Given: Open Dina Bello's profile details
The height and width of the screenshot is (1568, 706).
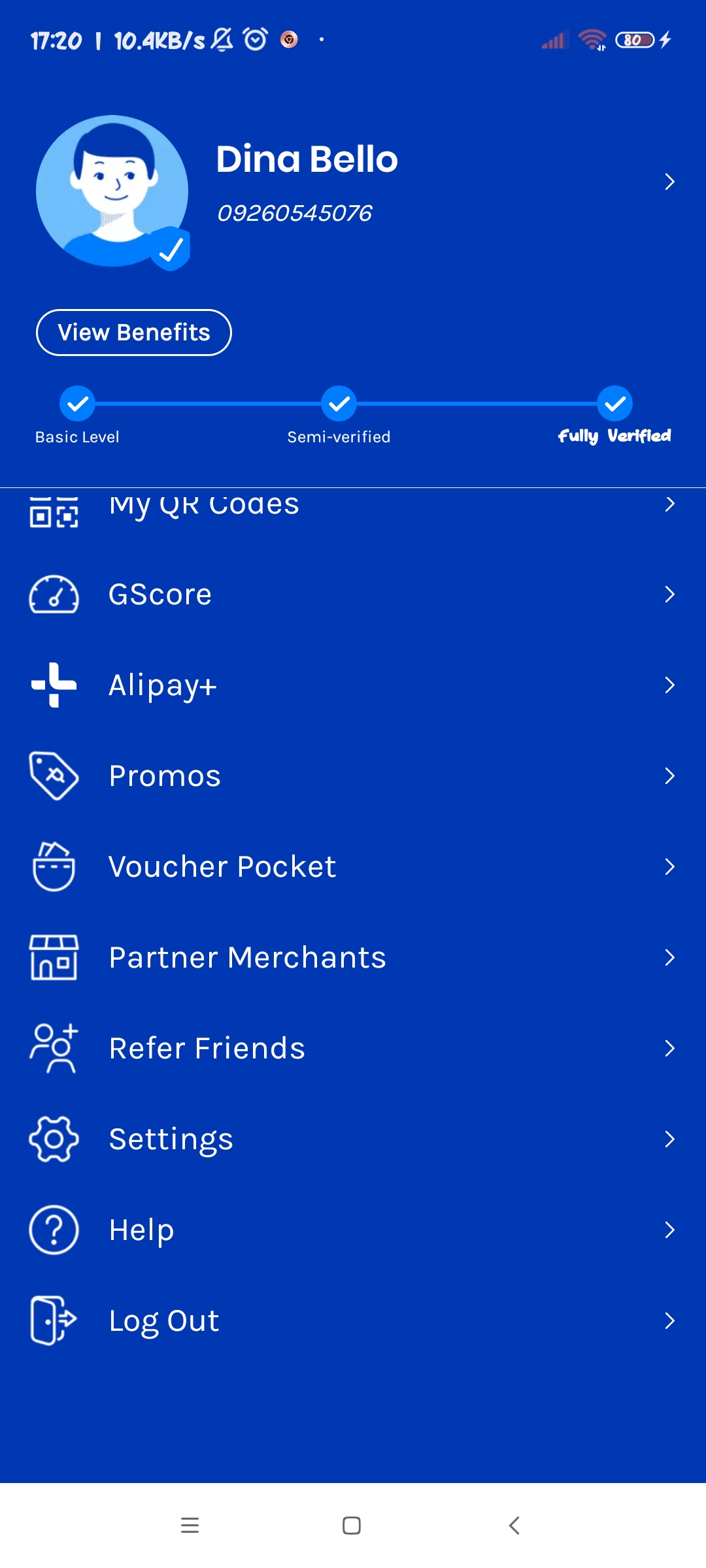Looking at the screenshot, I should pyautogui.click(x=669, y=182).
